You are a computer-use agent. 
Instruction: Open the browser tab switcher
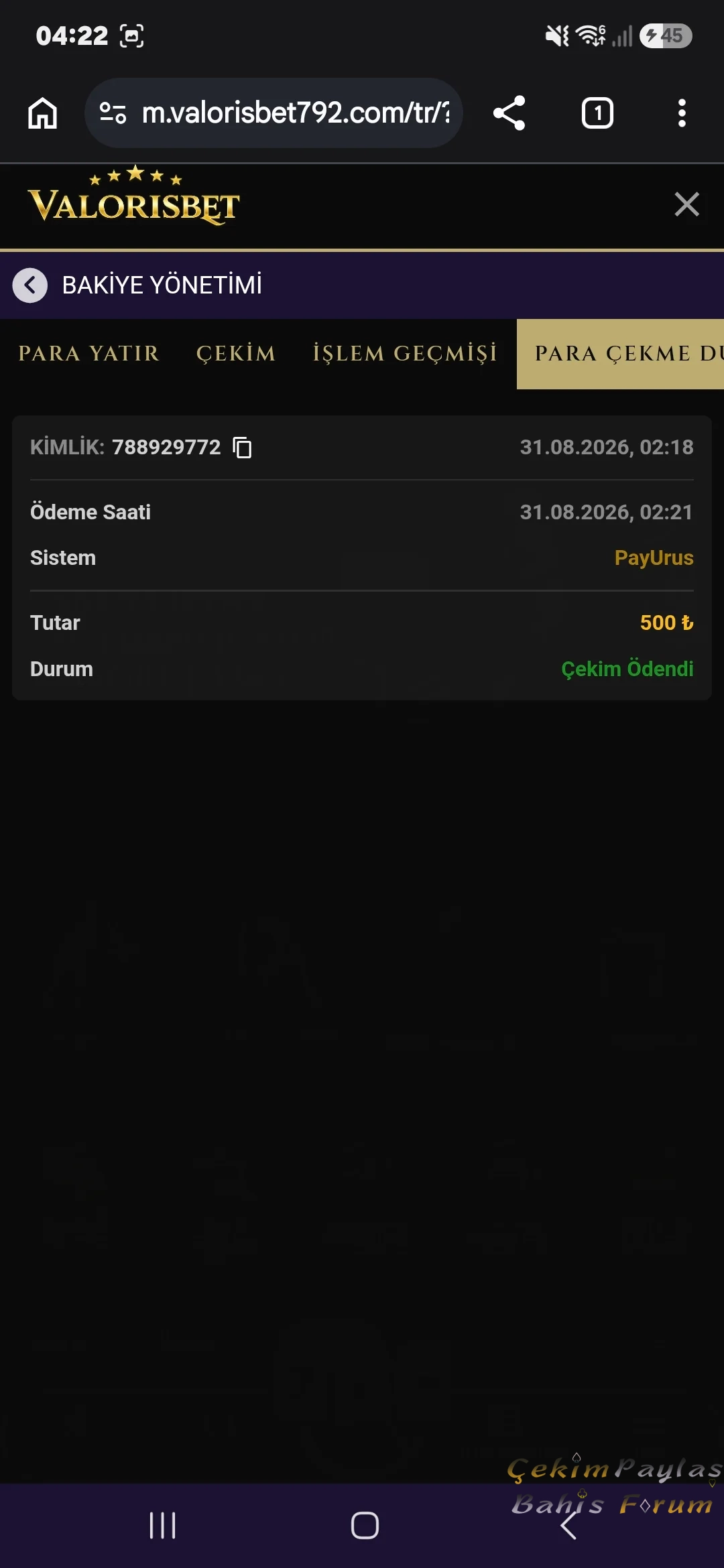pos(597,113)
